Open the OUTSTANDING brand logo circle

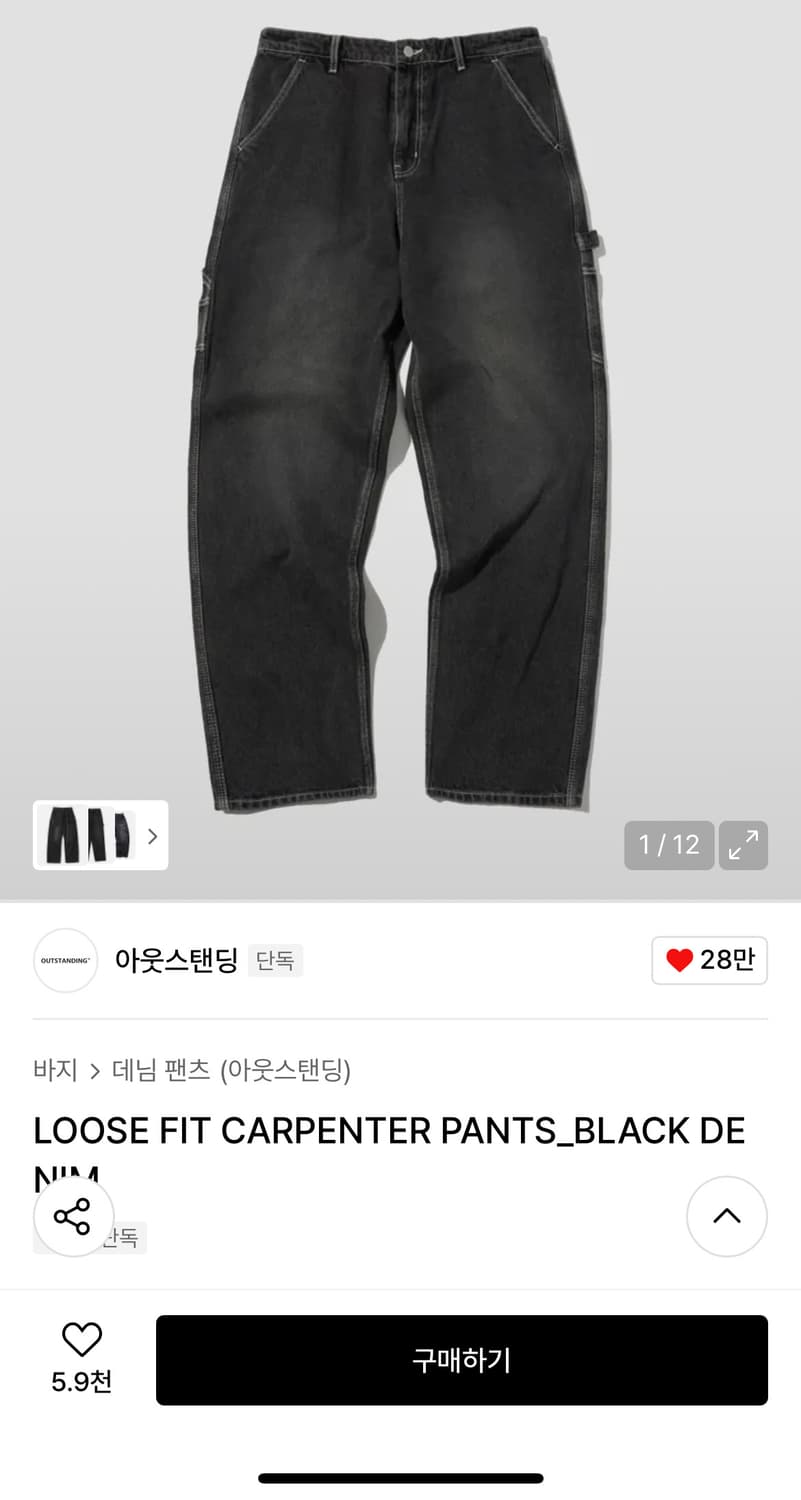(x=65, y=960)
